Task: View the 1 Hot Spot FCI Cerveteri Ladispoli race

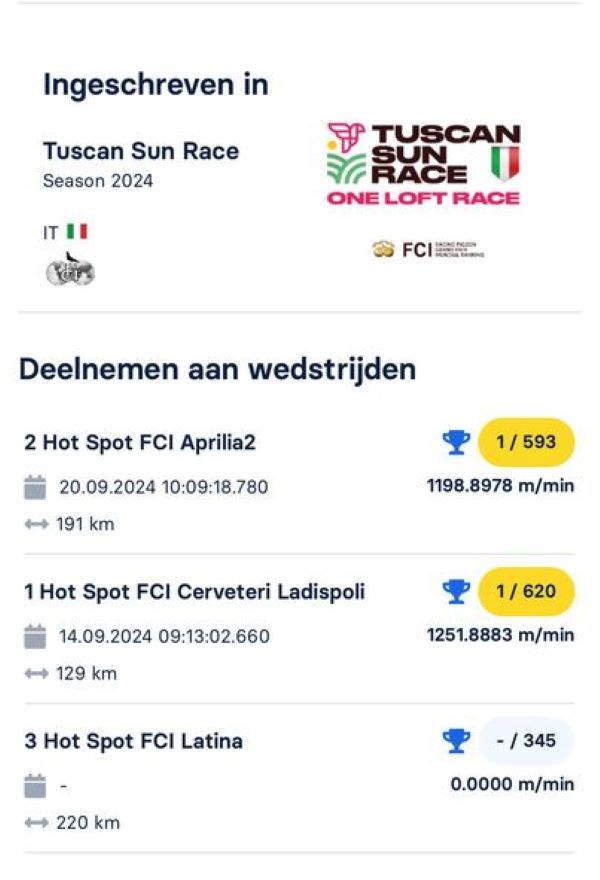Action: point(194,591)
